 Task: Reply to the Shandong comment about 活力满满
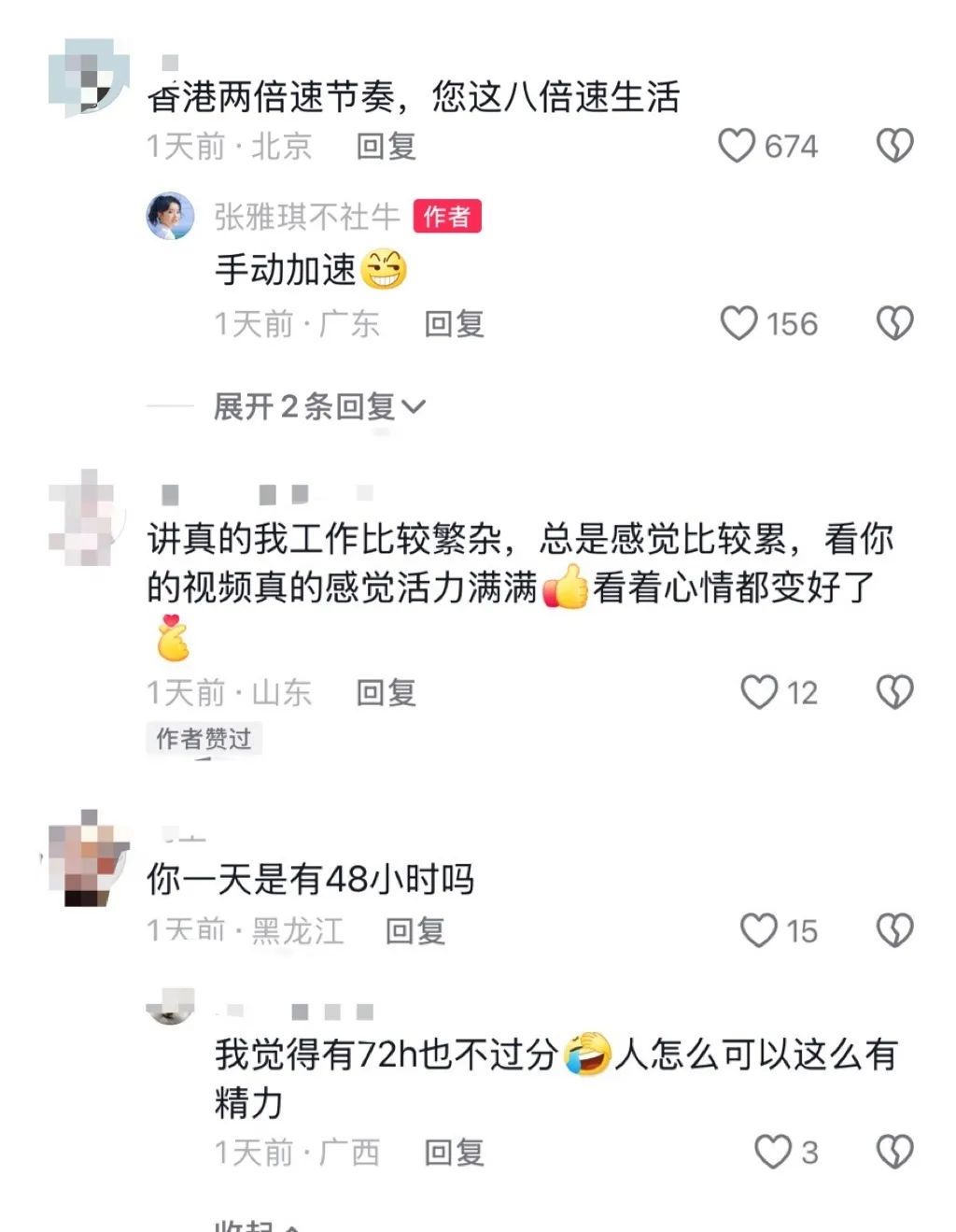click(x=386, y=693)
